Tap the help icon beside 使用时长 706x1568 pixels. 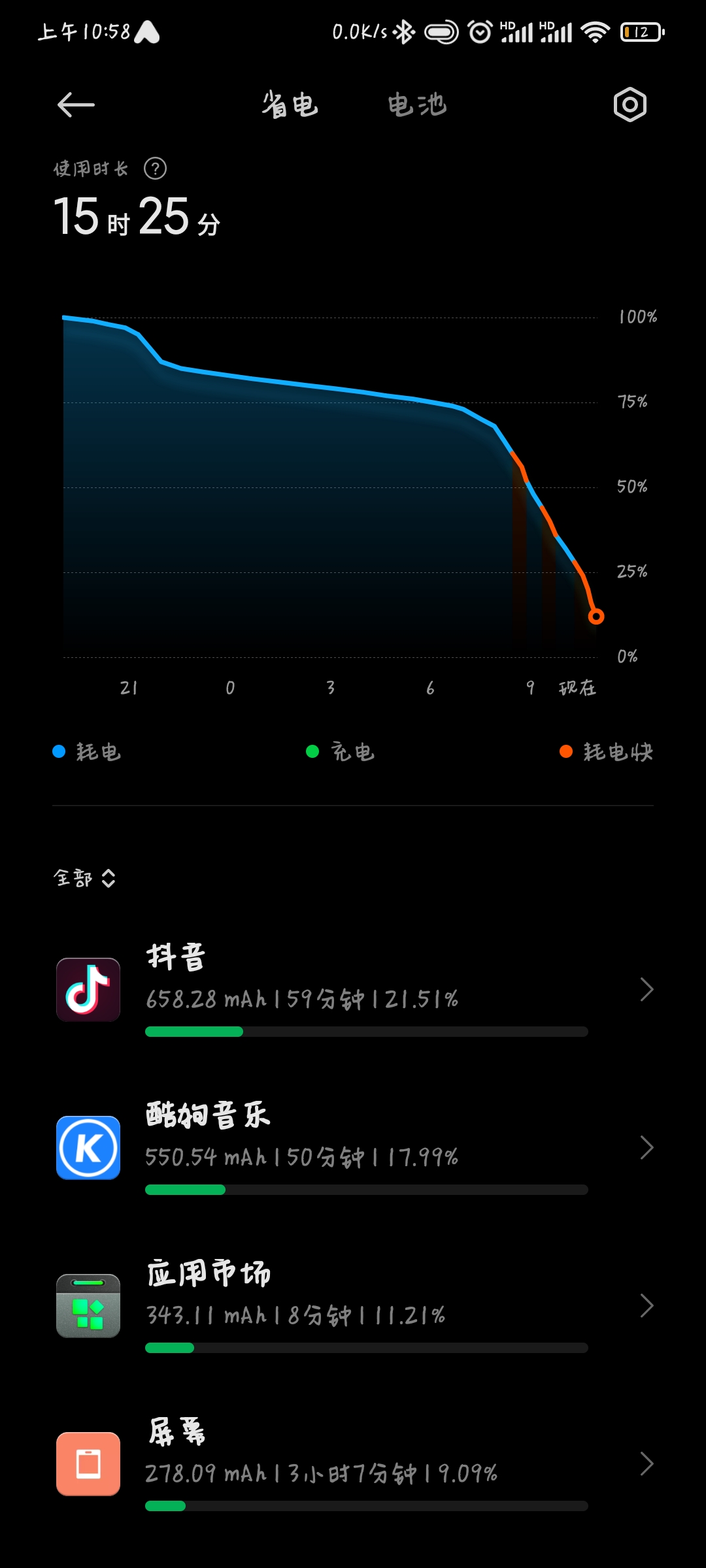point(155,169)
